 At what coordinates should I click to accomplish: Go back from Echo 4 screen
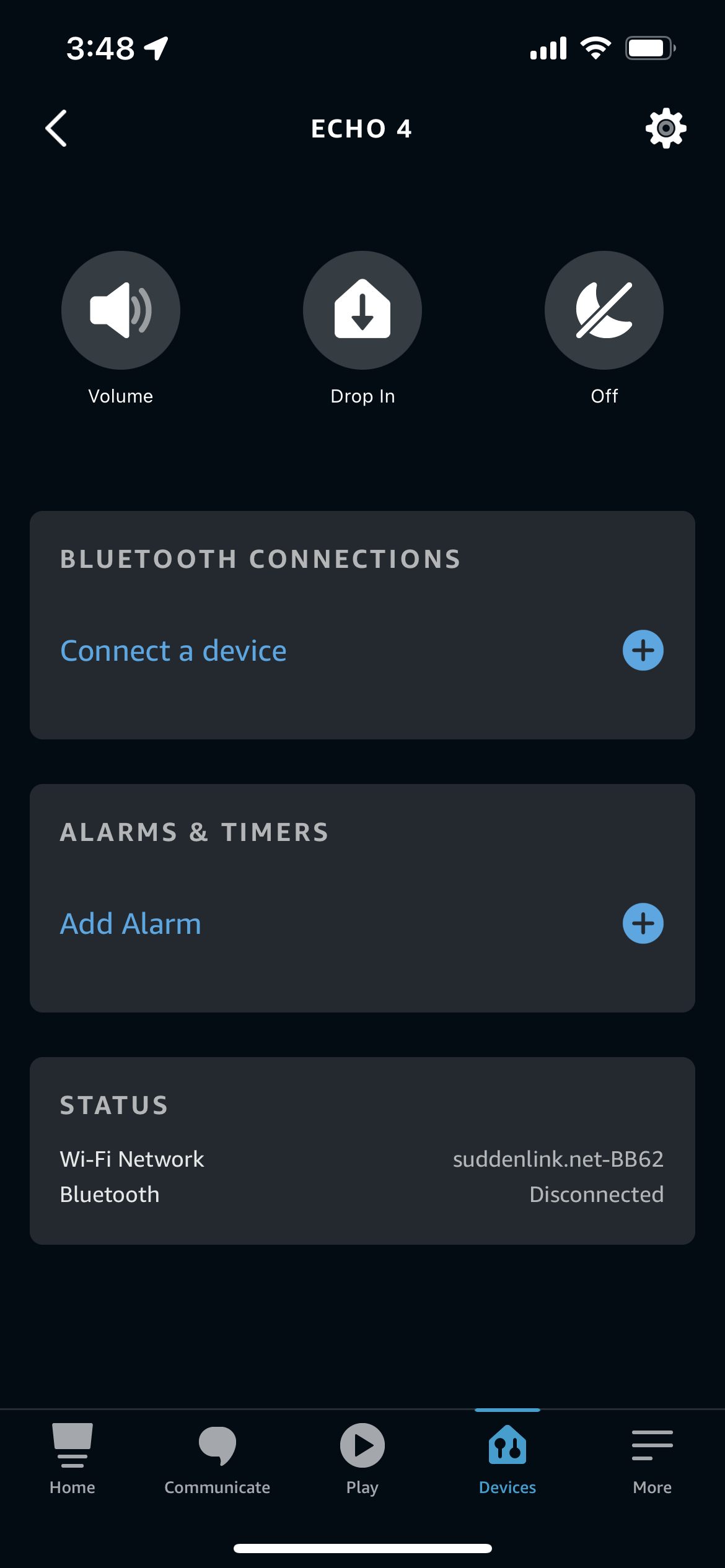[x=56, y=128]
